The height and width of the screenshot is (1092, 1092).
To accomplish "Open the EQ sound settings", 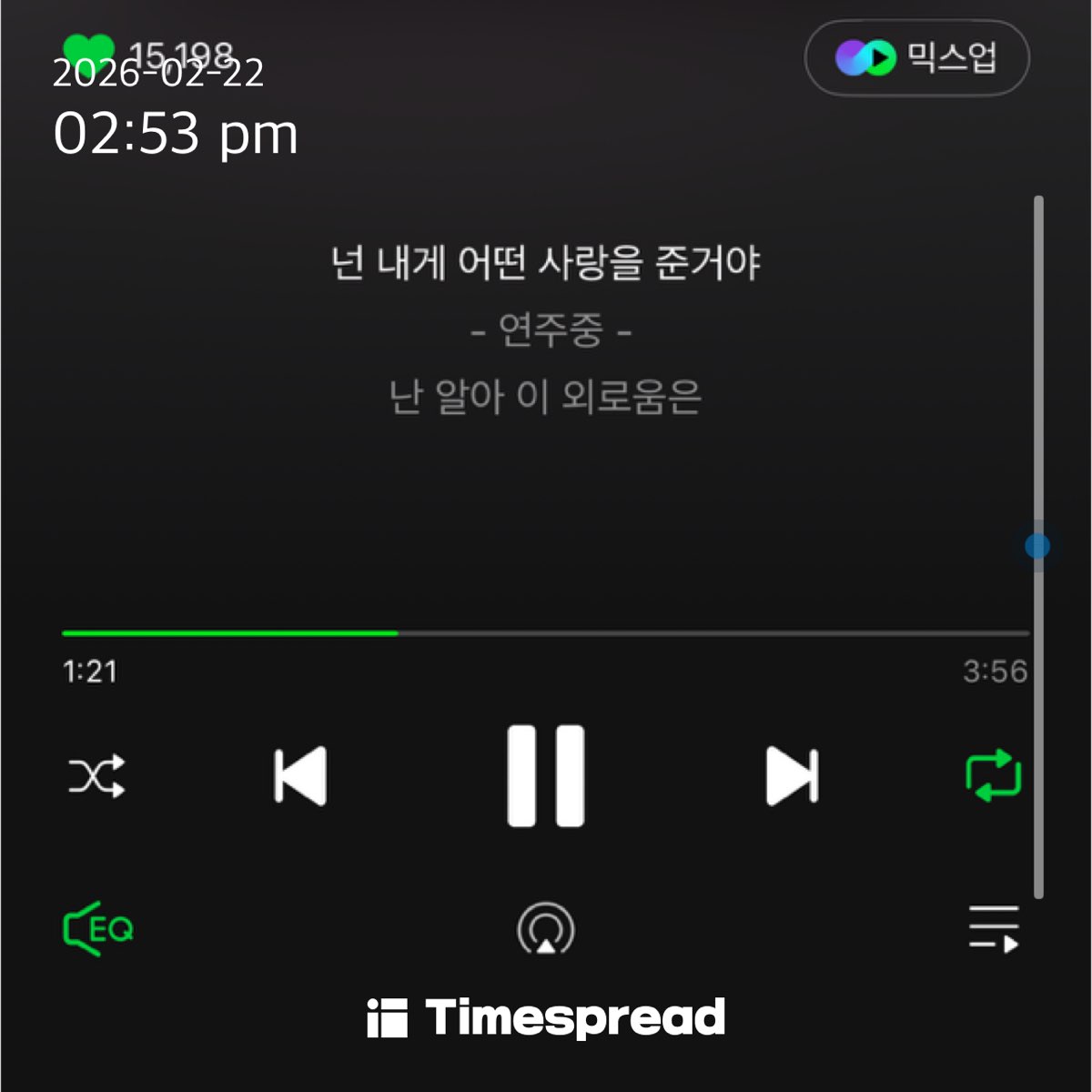I will 98,929.
